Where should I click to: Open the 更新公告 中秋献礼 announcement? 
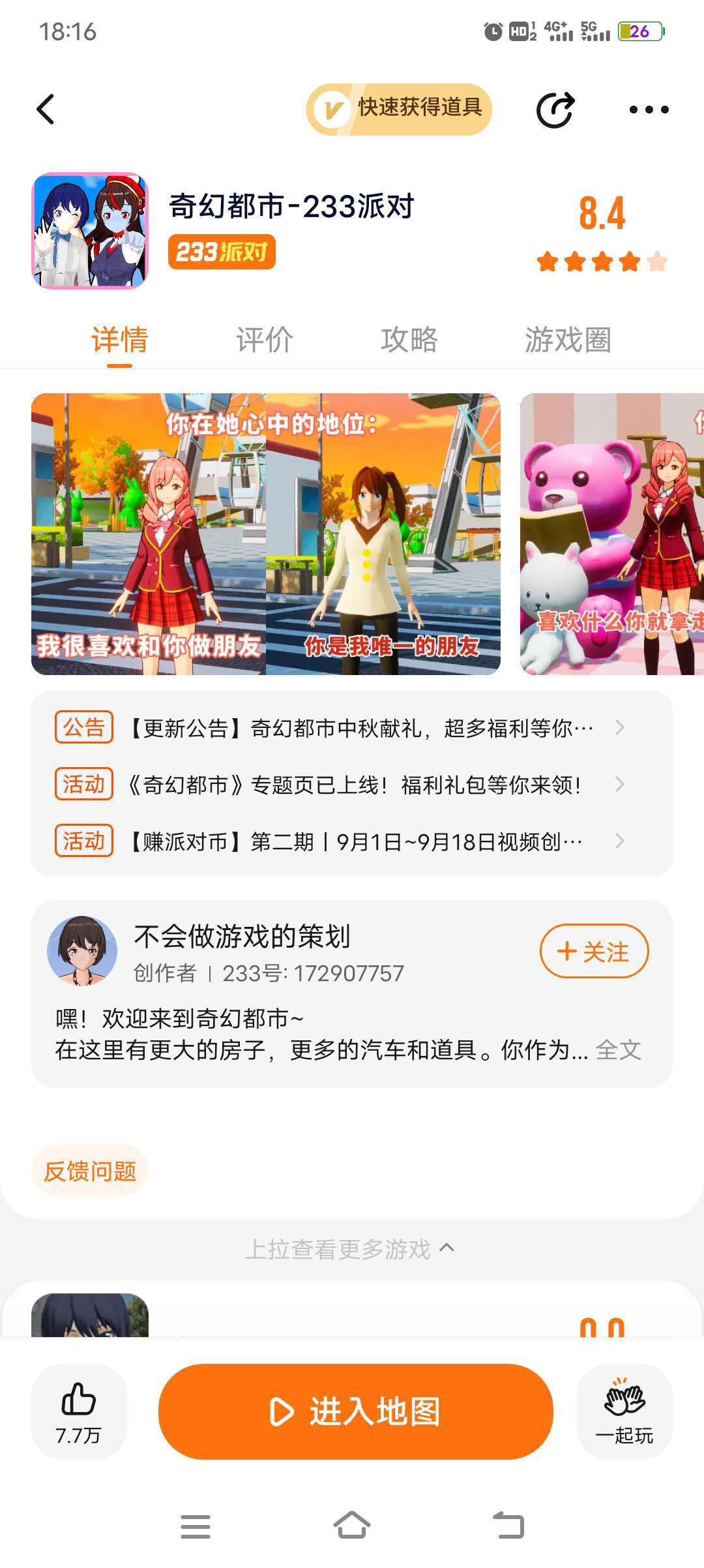pos(352,727)
